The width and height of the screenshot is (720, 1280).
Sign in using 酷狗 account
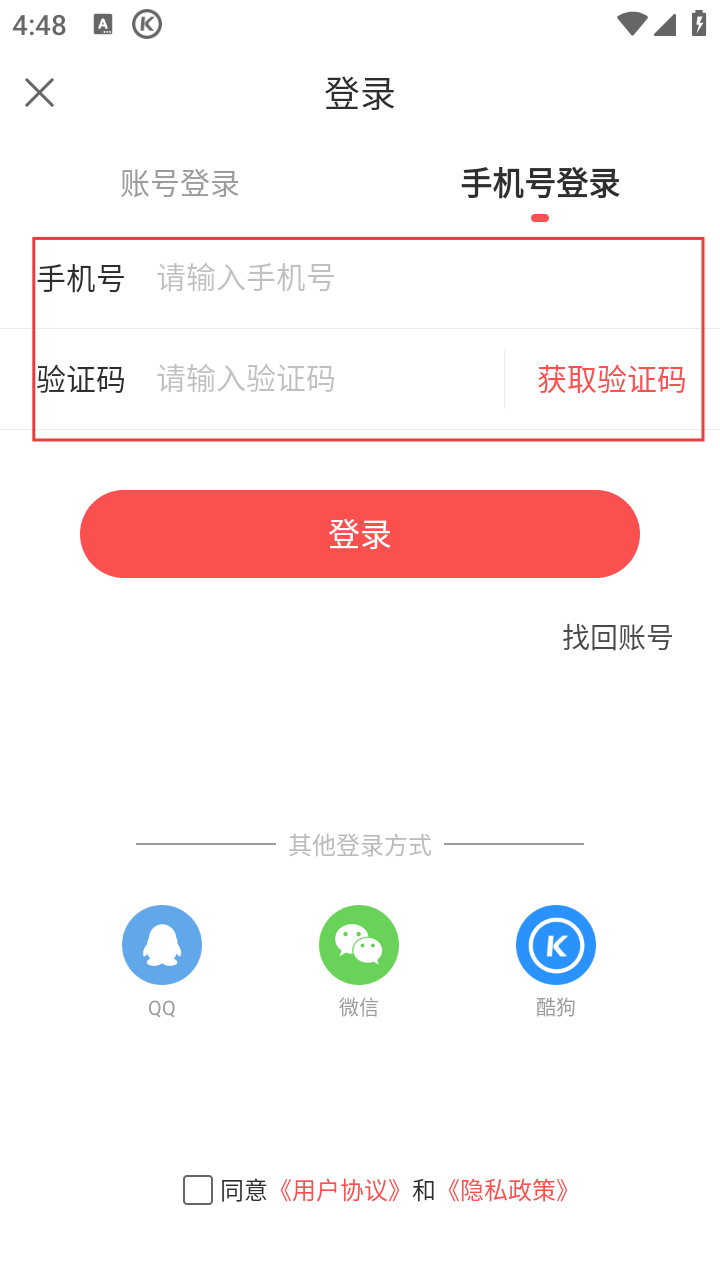pos(556,945)
